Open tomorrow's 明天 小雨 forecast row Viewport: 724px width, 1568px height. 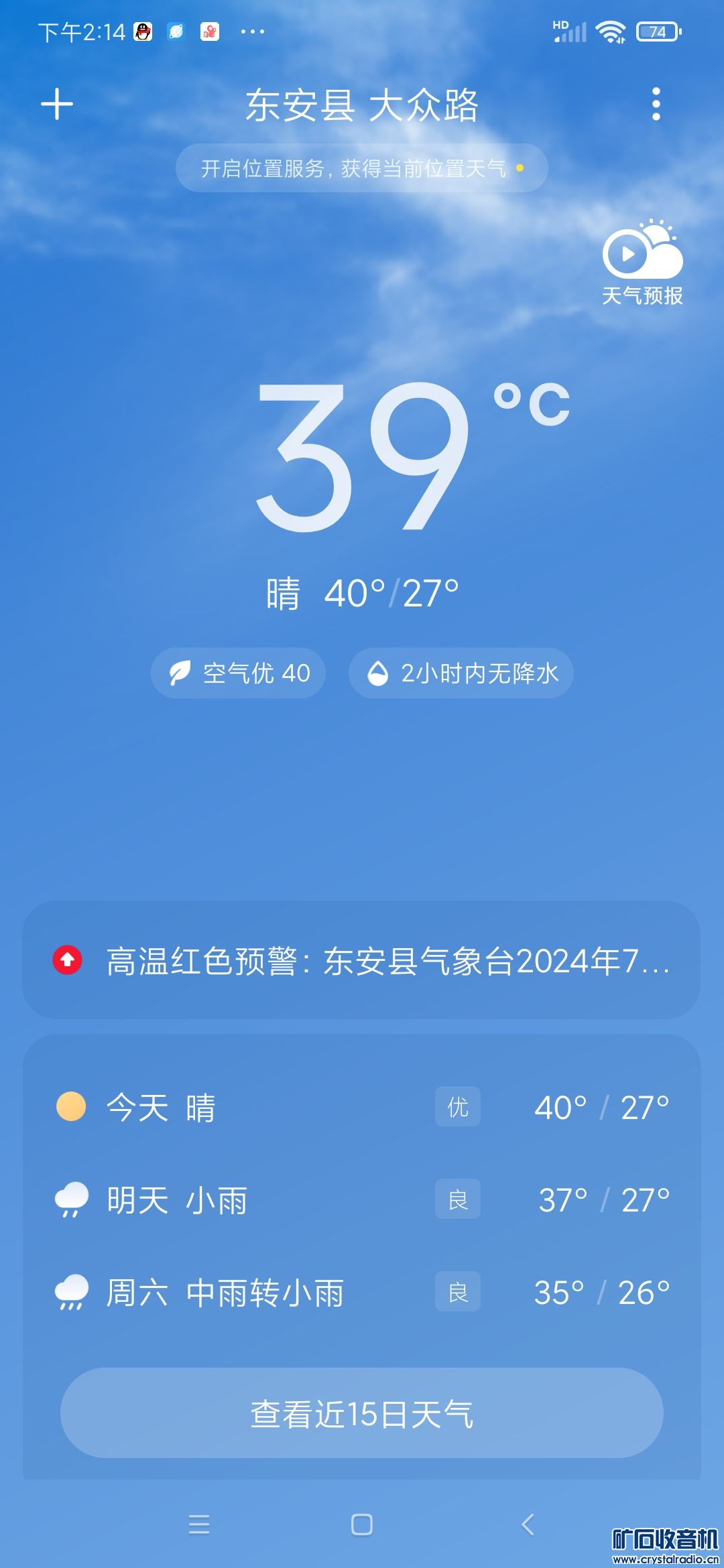361,1199
